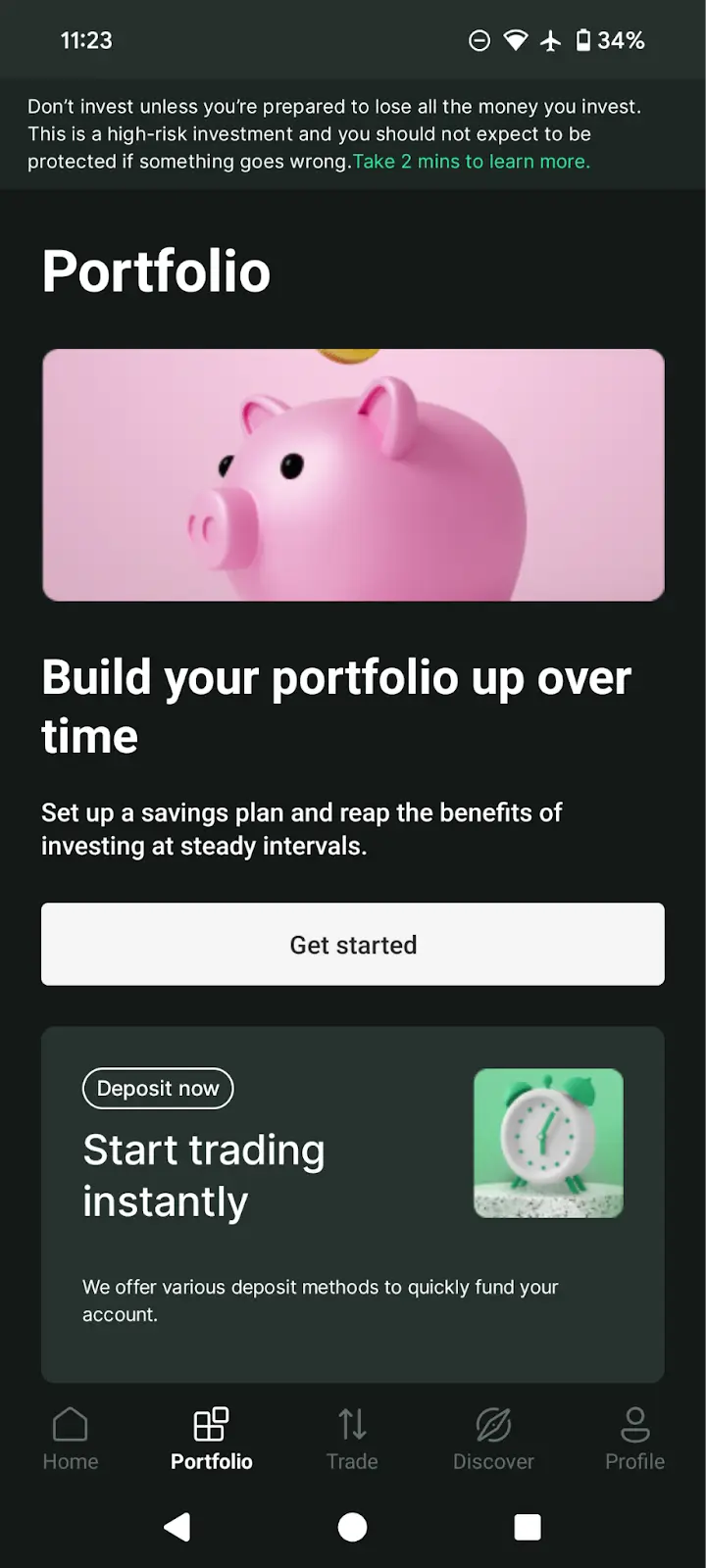Open the Discover tab
Viewport: 706px width, 1568px height.
coord(493,1439)
